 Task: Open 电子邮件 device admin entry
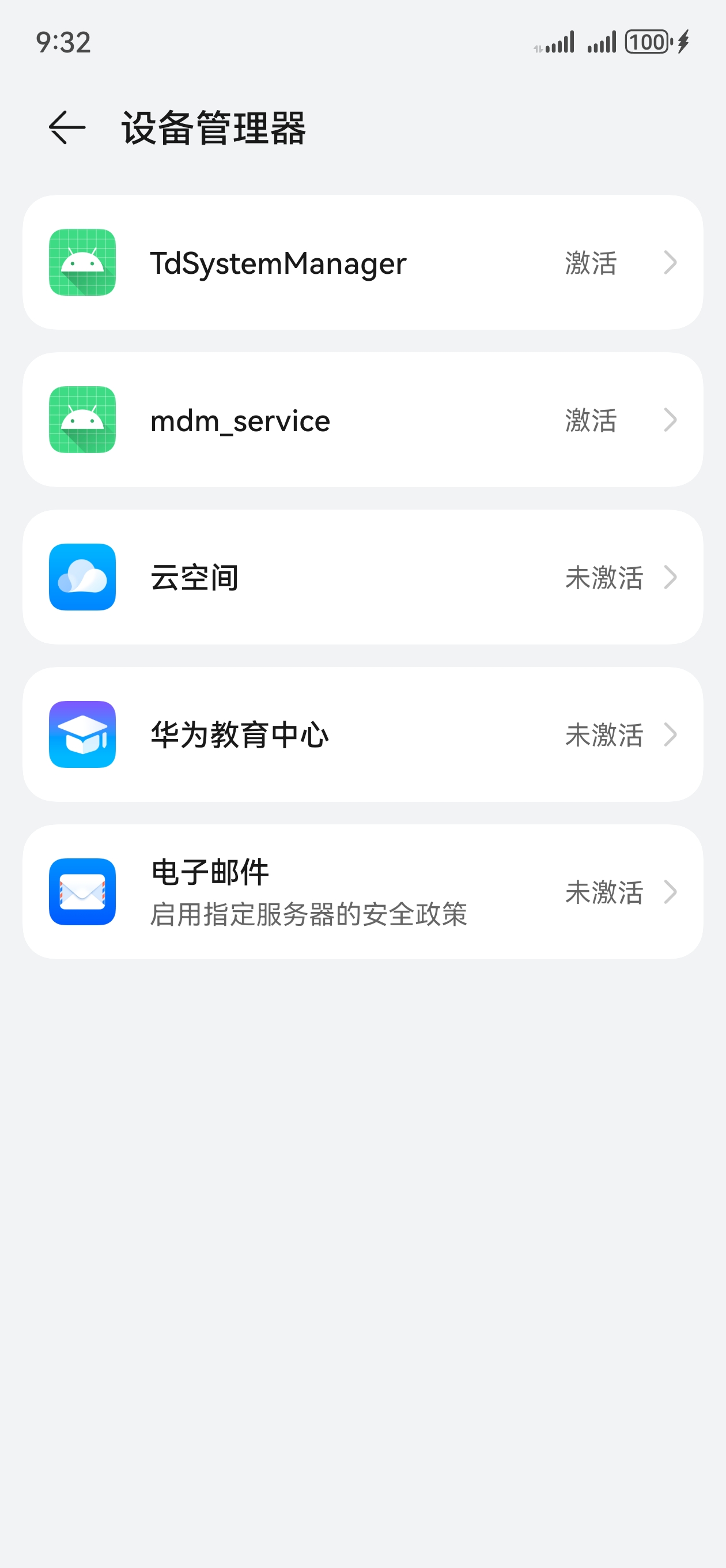coord(362,892)
